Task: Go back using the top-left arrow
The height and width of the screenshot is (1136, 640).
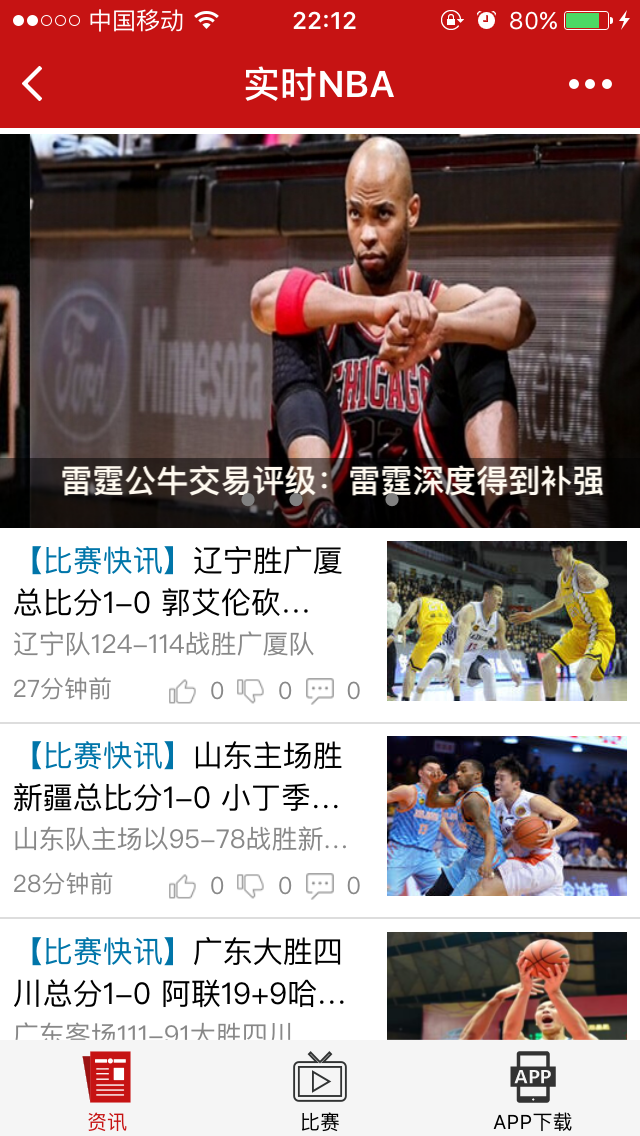Action: click(33, 84)
